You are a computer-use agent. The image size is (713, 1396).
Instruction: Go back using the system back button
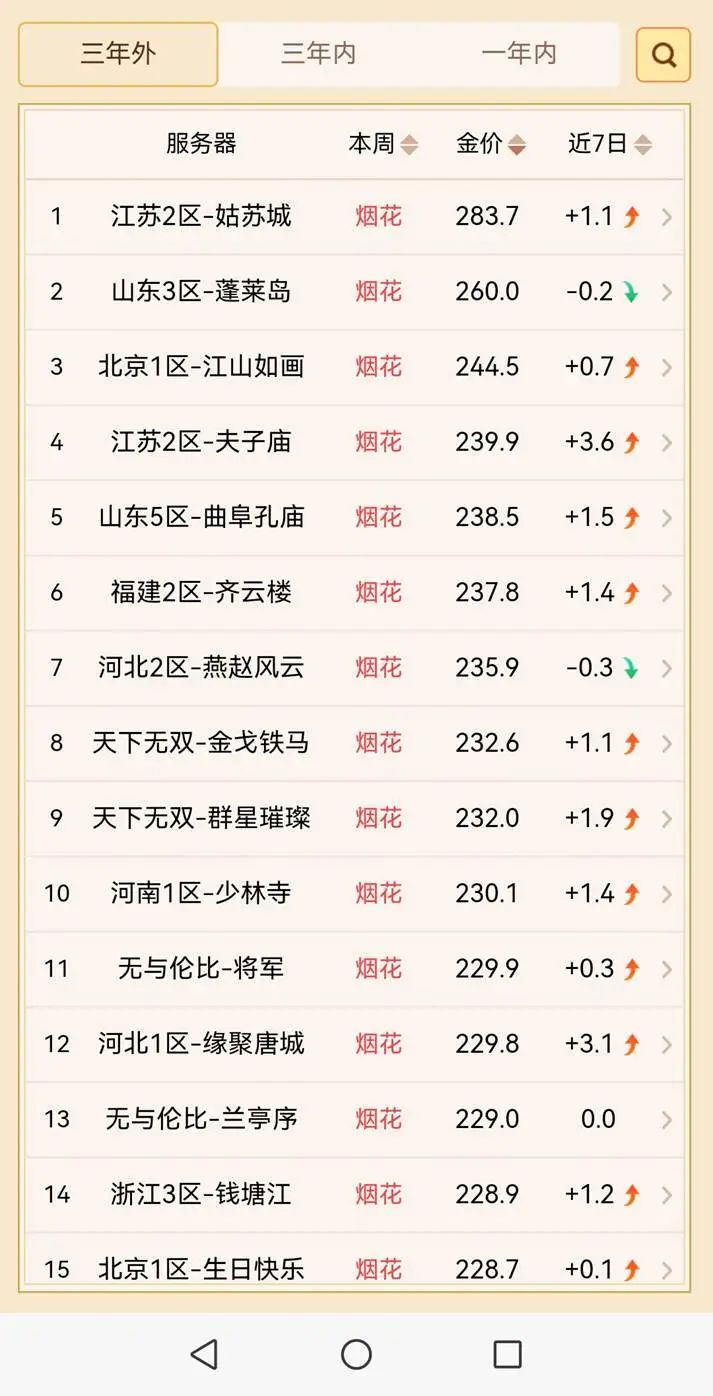tap(204, 1354)
